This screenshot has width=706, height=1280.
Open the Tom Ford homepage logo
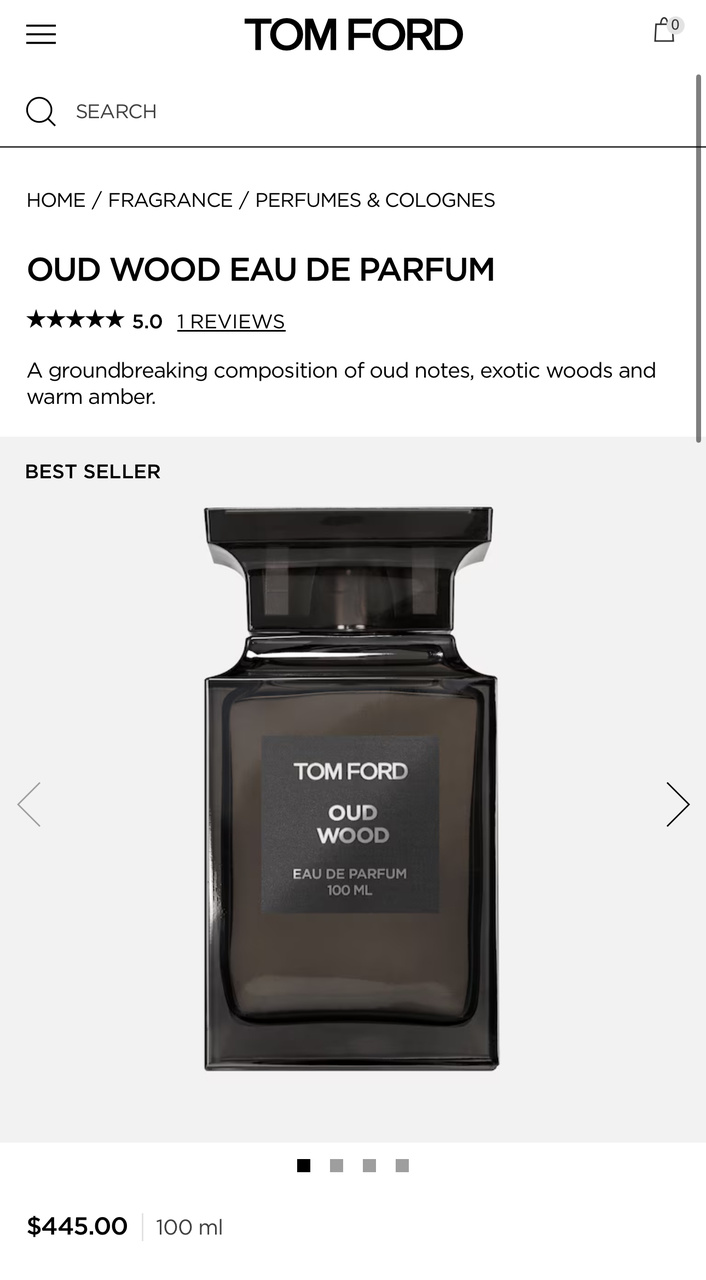(x=353, y=35)
